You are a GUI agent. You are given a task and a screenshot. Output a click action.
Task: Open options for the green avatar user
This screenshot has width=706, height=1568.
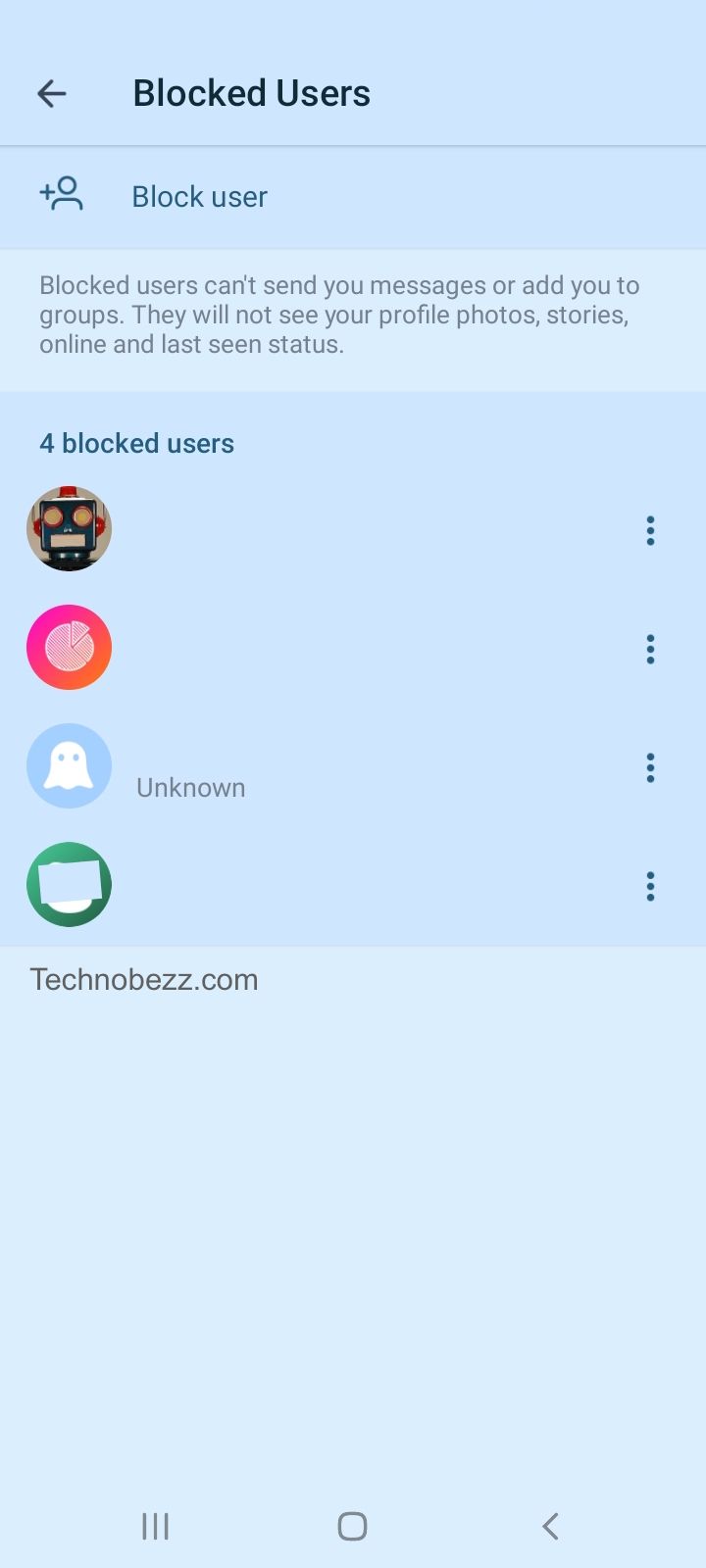[650, 886]
